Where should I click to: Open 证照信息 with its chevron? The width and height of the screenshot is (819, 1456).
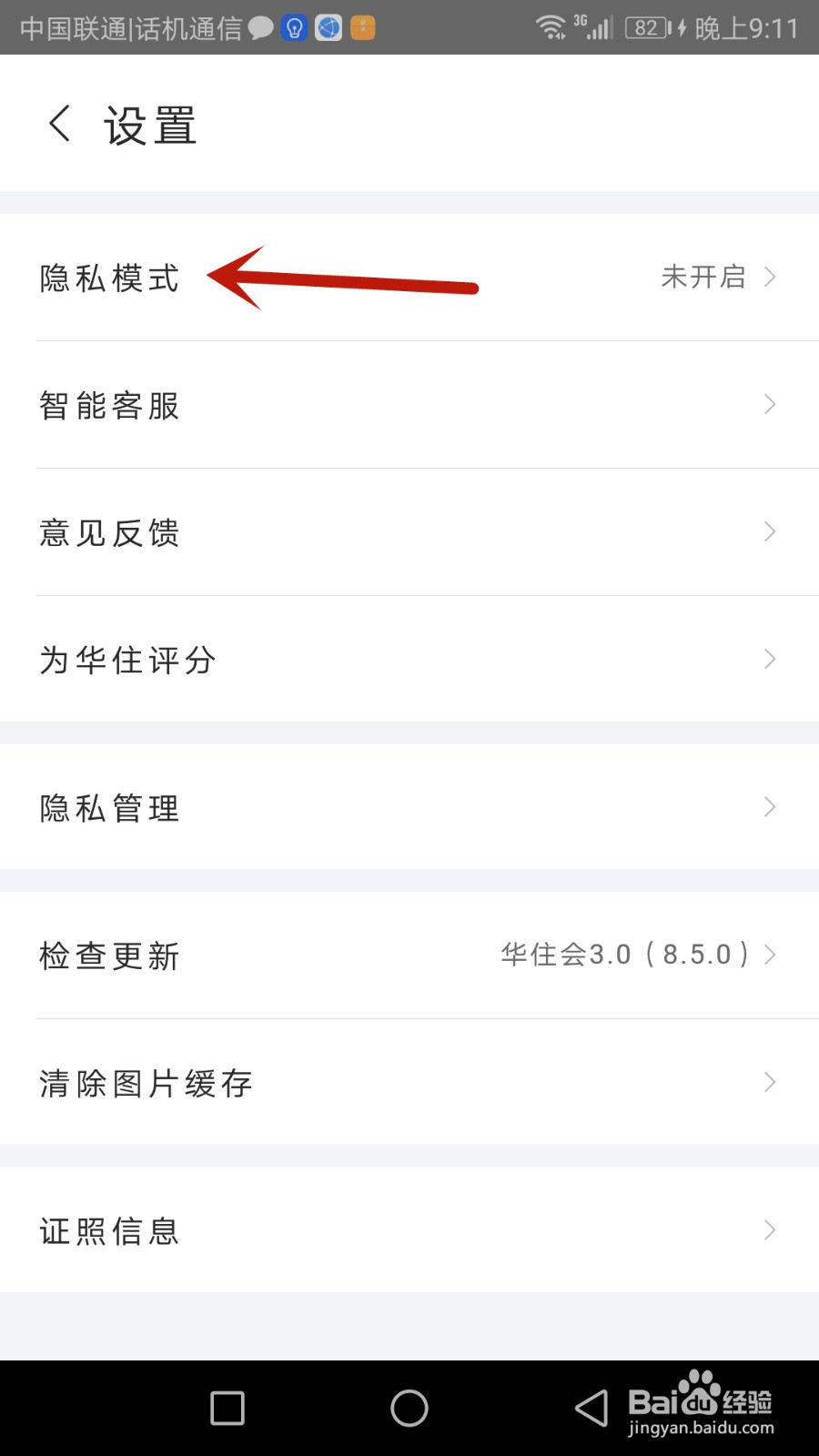pyautogui.click(x=769, y=1229)
